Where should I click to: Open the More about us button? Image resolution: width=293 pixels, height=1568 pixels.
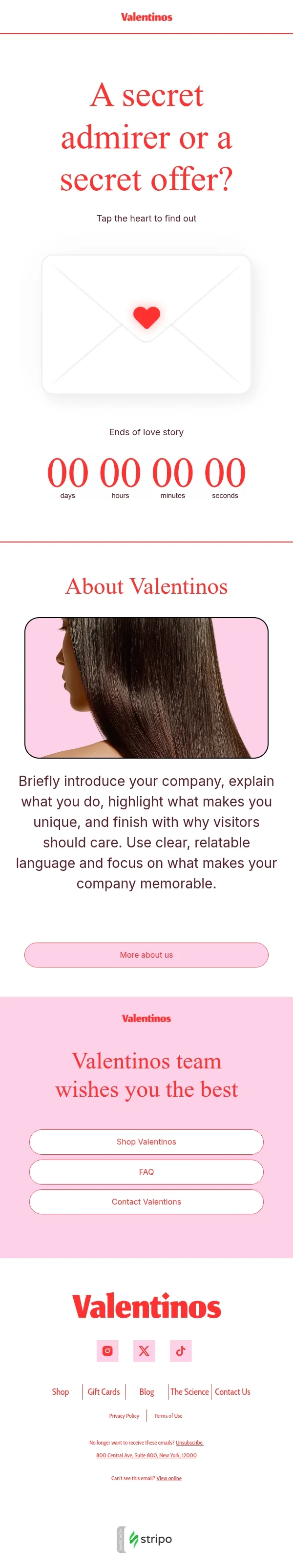click(146, 954)
